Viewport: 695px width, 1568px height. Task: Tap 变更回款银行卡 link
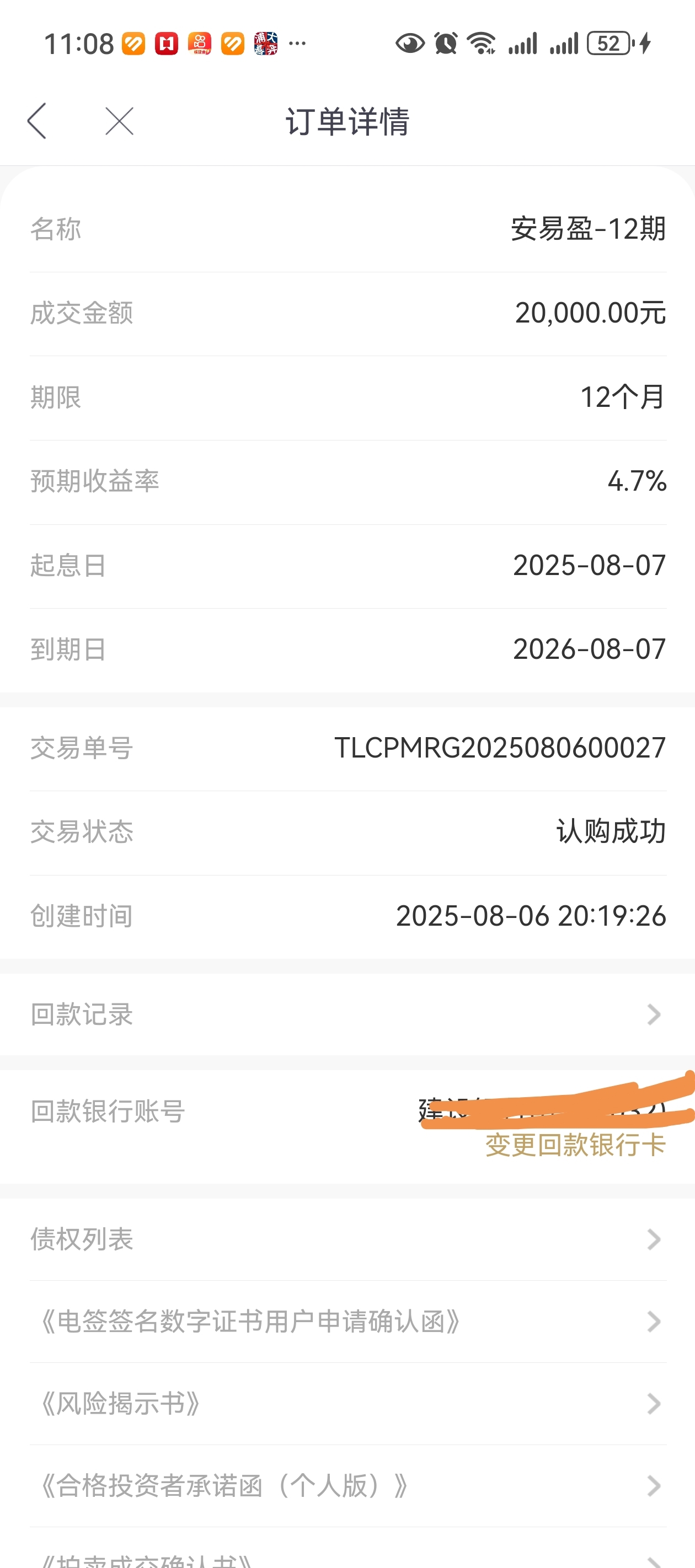575,1145
